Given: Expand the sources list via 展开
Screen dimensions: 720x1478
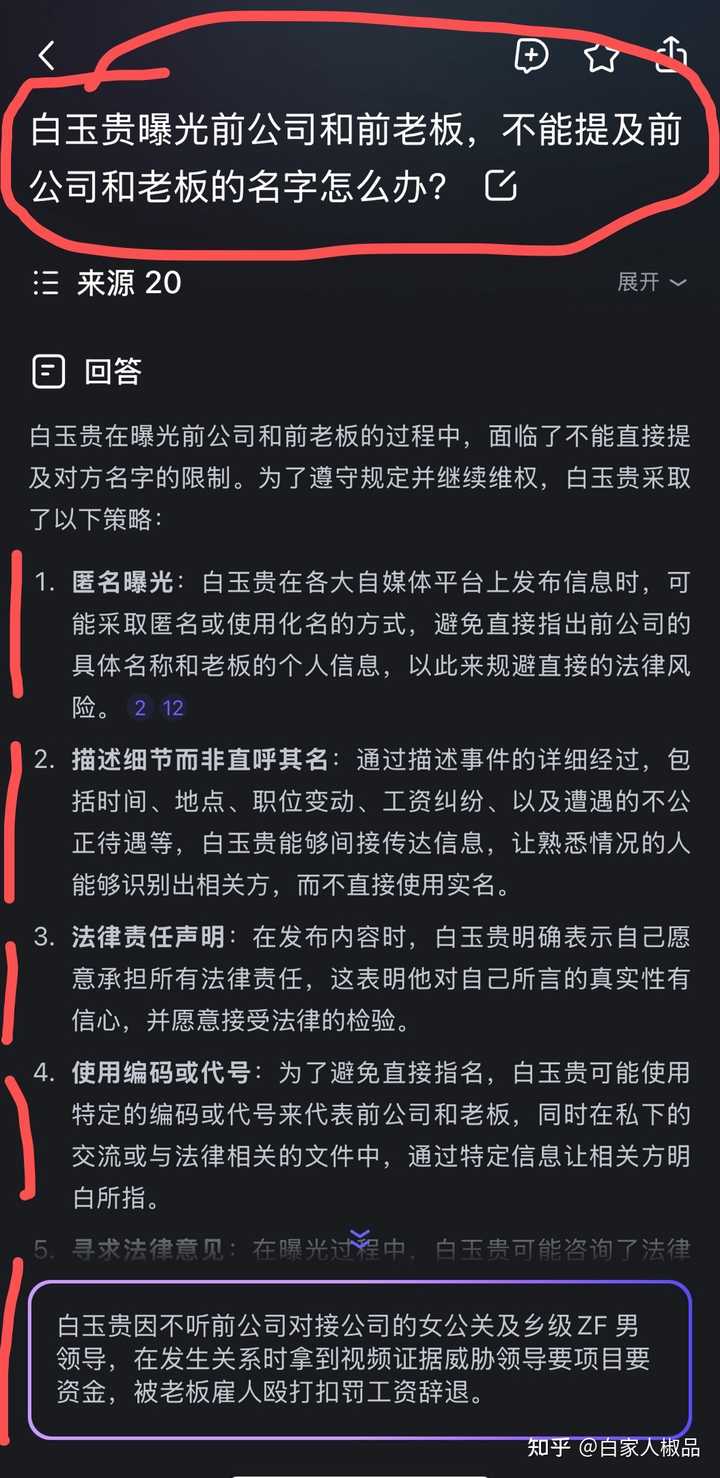Looking at the screenshot, I should [x=652, y=282].
